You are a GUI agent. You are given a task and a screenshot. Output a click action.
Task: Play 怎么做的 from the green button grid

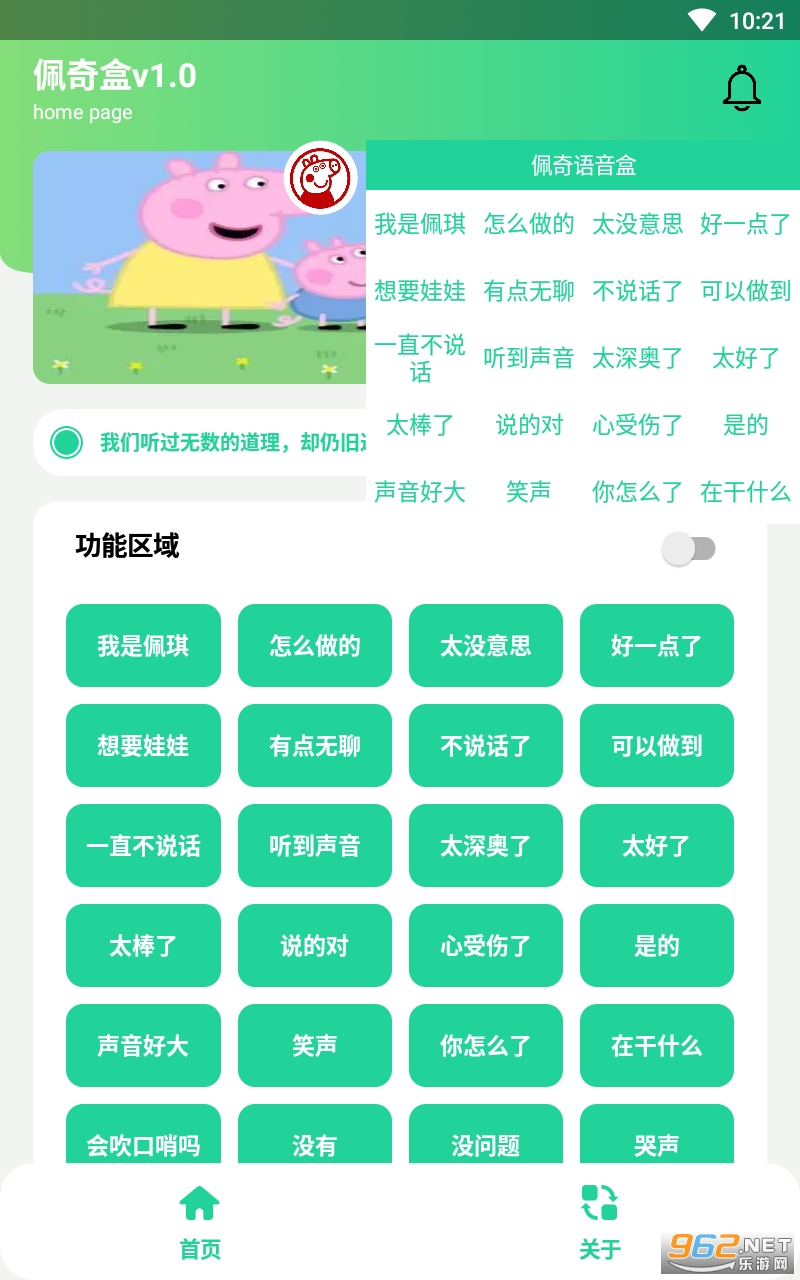314,646
